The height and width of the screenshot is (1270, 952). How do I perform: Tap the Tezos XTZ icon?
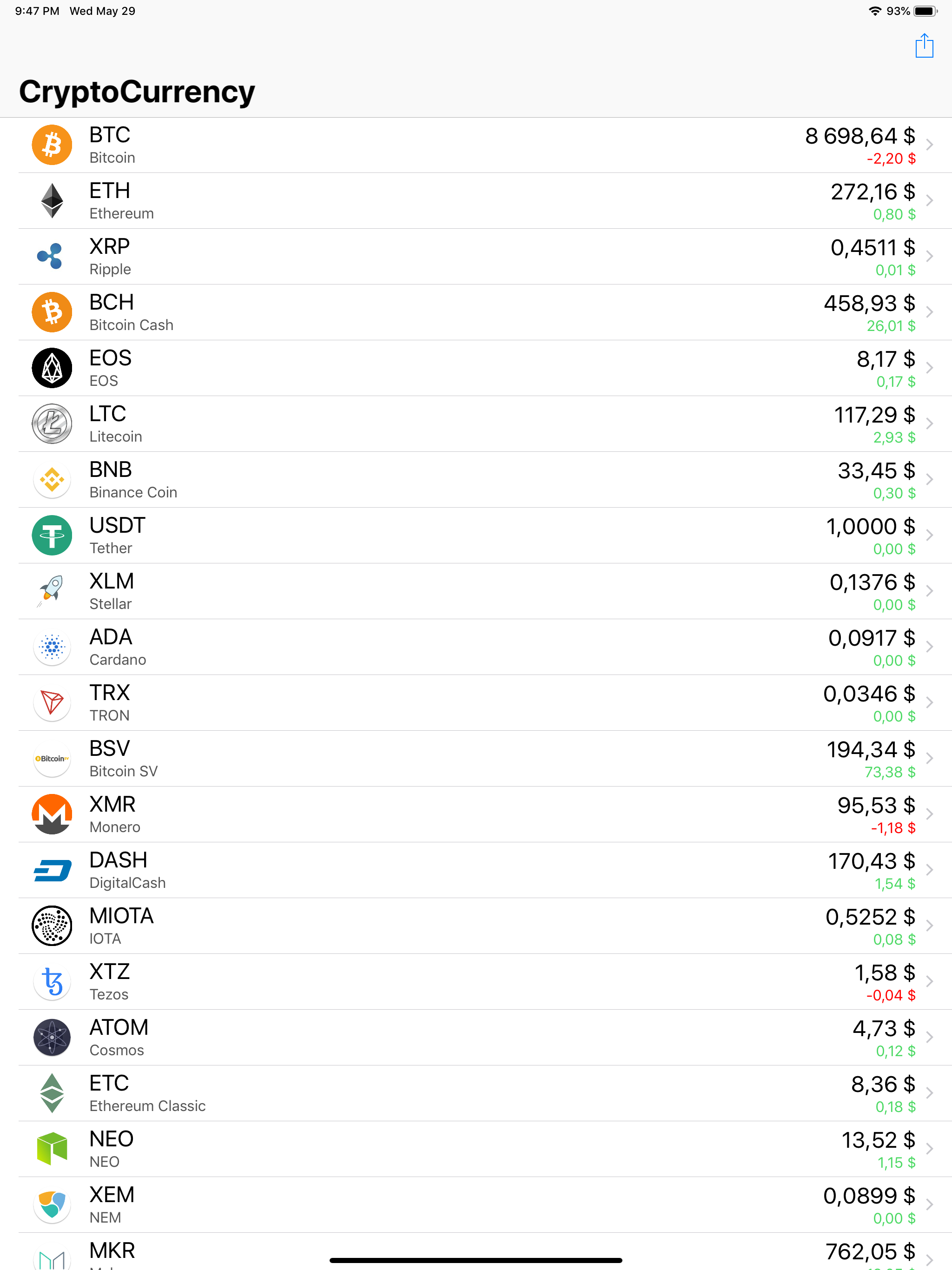pos(52,982)
